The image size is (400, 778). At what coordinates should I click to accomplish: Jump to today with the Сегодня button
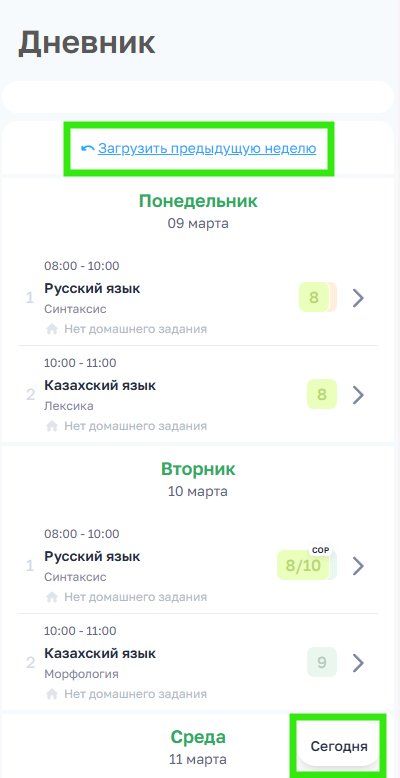pyautogui.click(x=338, y=746)
